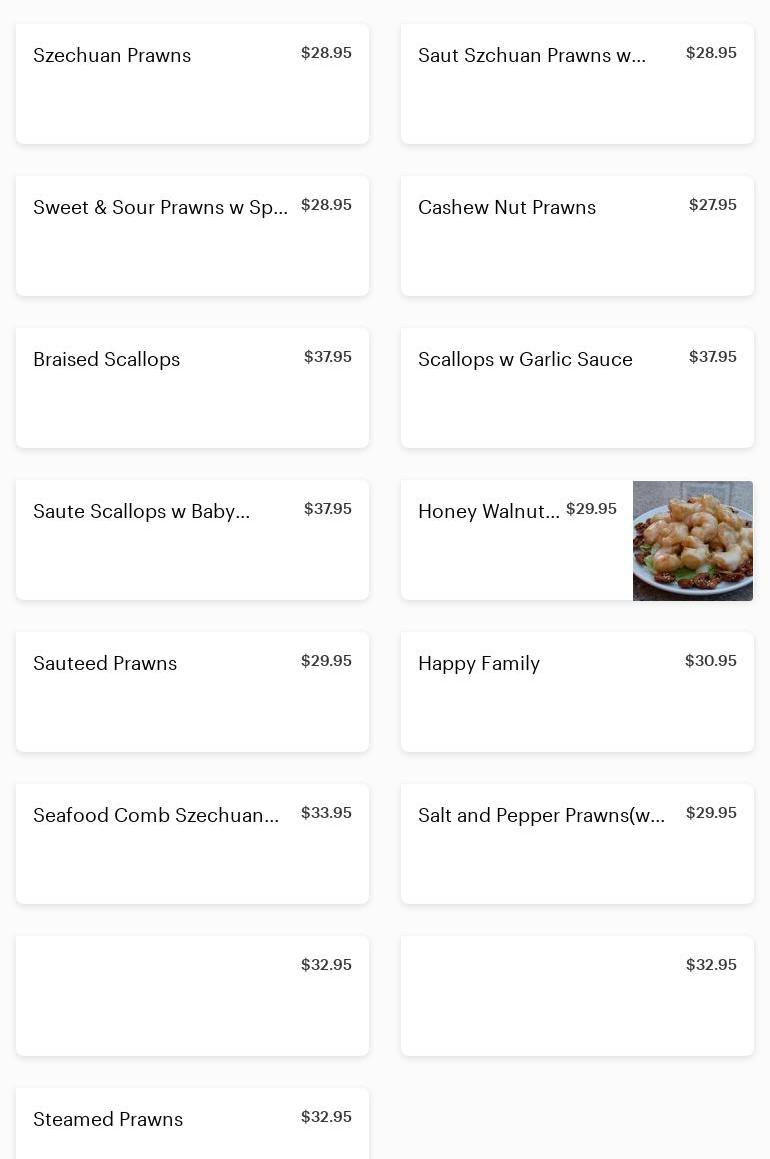Open the Happy Family dish
770x1159 pixels.
tap(577, 692)
